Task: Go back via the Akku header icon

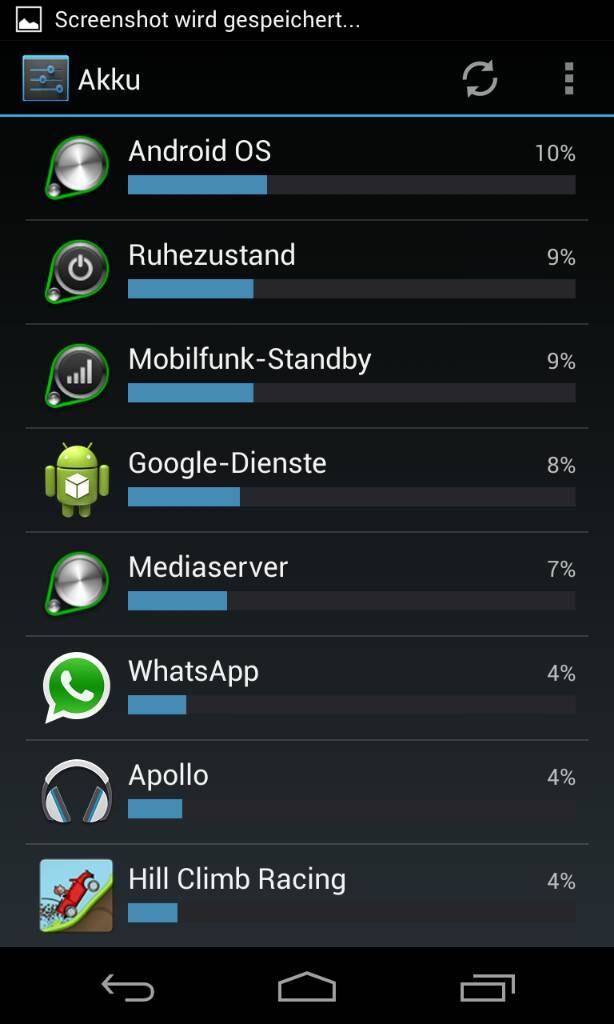Action: (45, 79)
